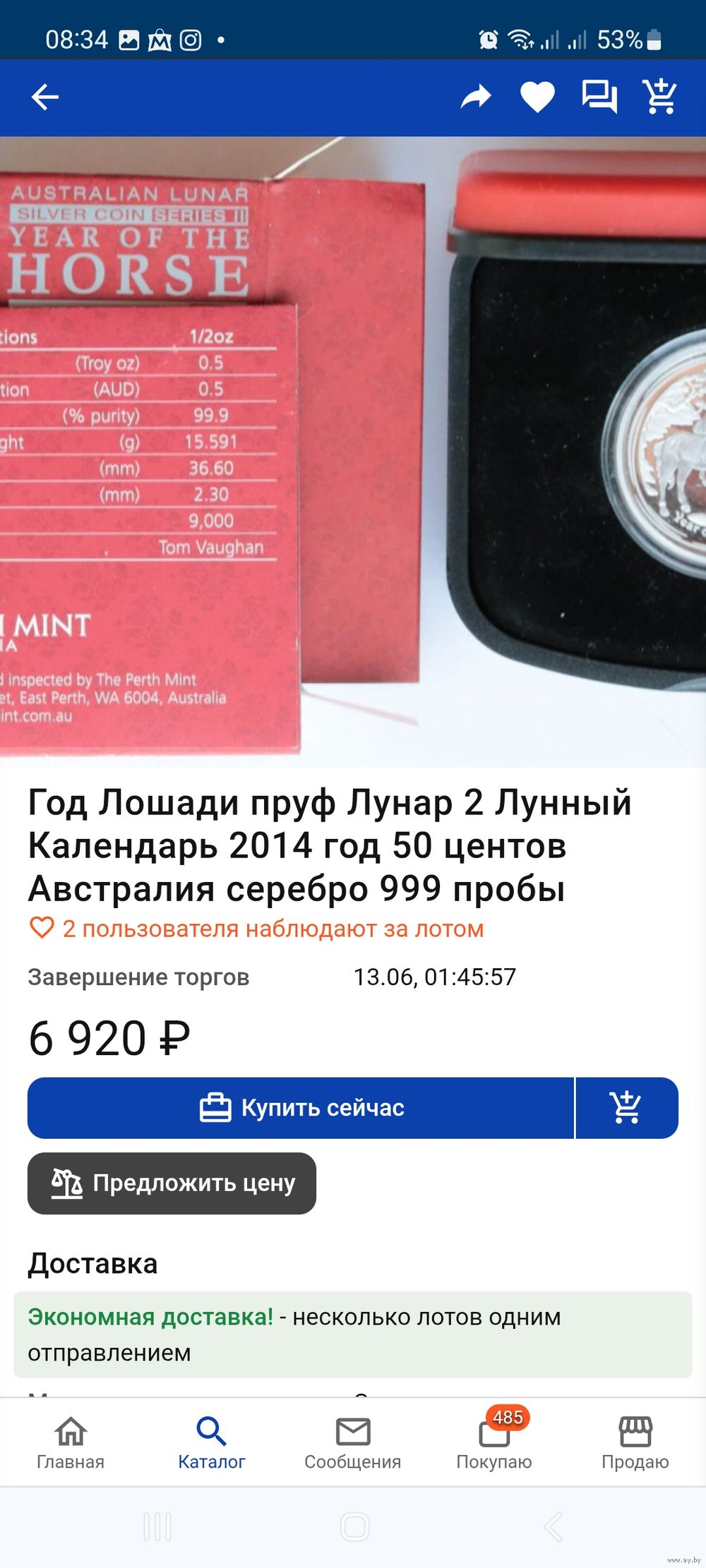This screenshot has height=1568, width=706.
Task: Switch to the Продаю tab
Action: (x=635, y=1442)
